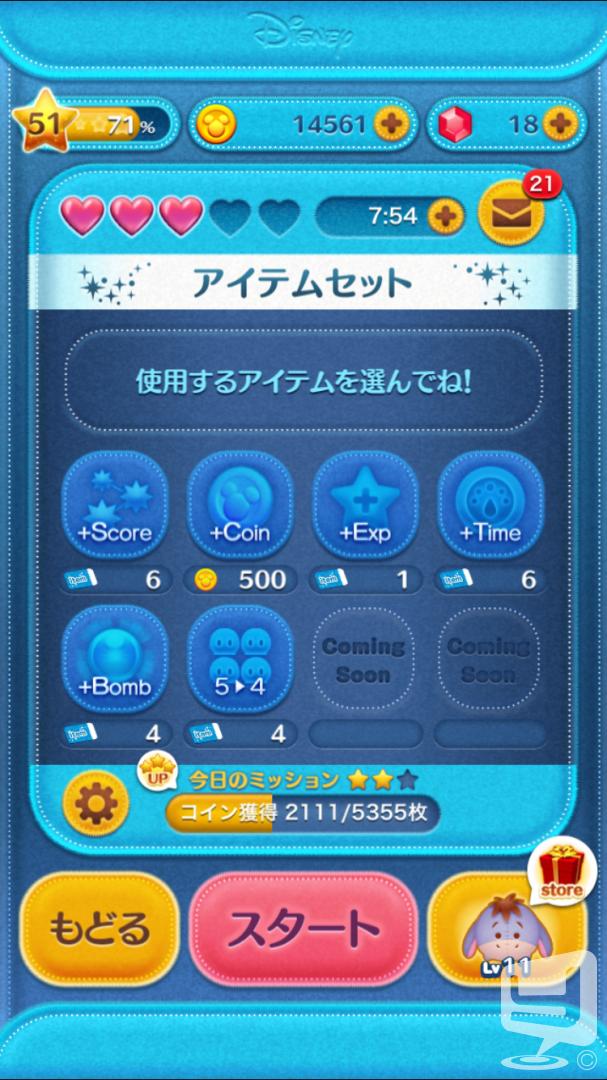
Task: Pick the 5▶4 item
Action: tap(240, 658)
